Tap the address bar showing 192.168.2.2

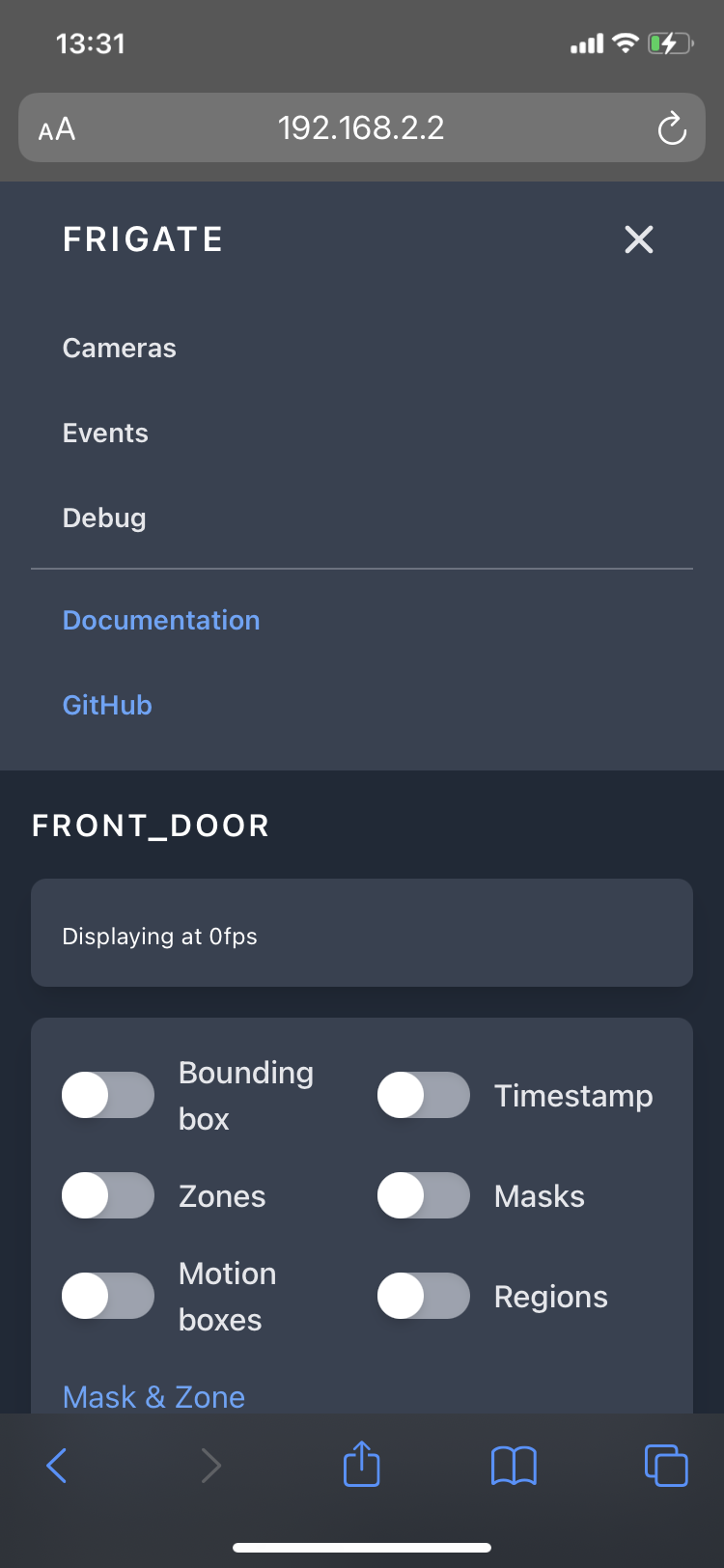[x=361, y=126]
